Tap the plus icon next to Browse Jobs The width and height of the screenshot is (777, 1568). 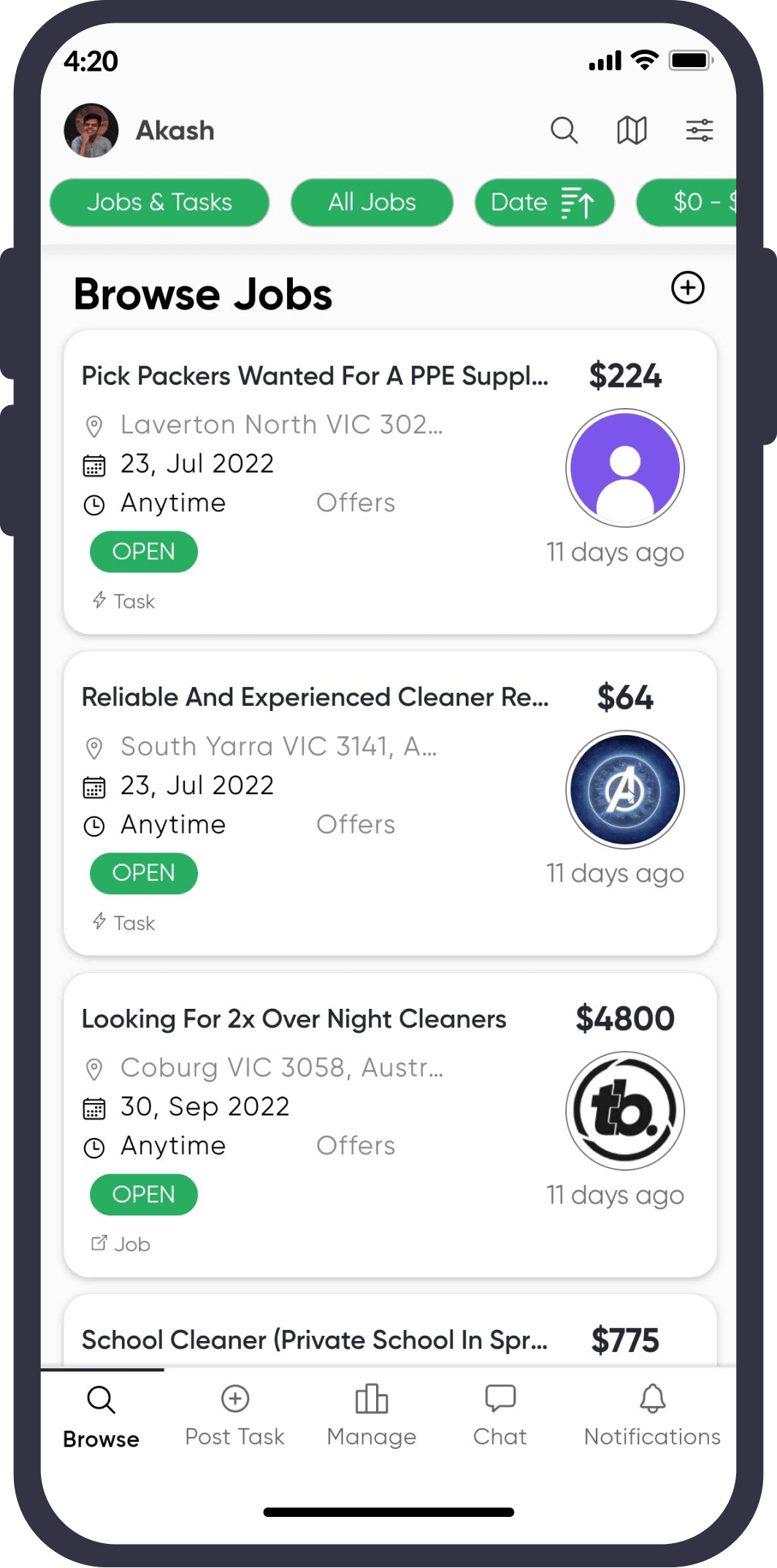(688, 288)
